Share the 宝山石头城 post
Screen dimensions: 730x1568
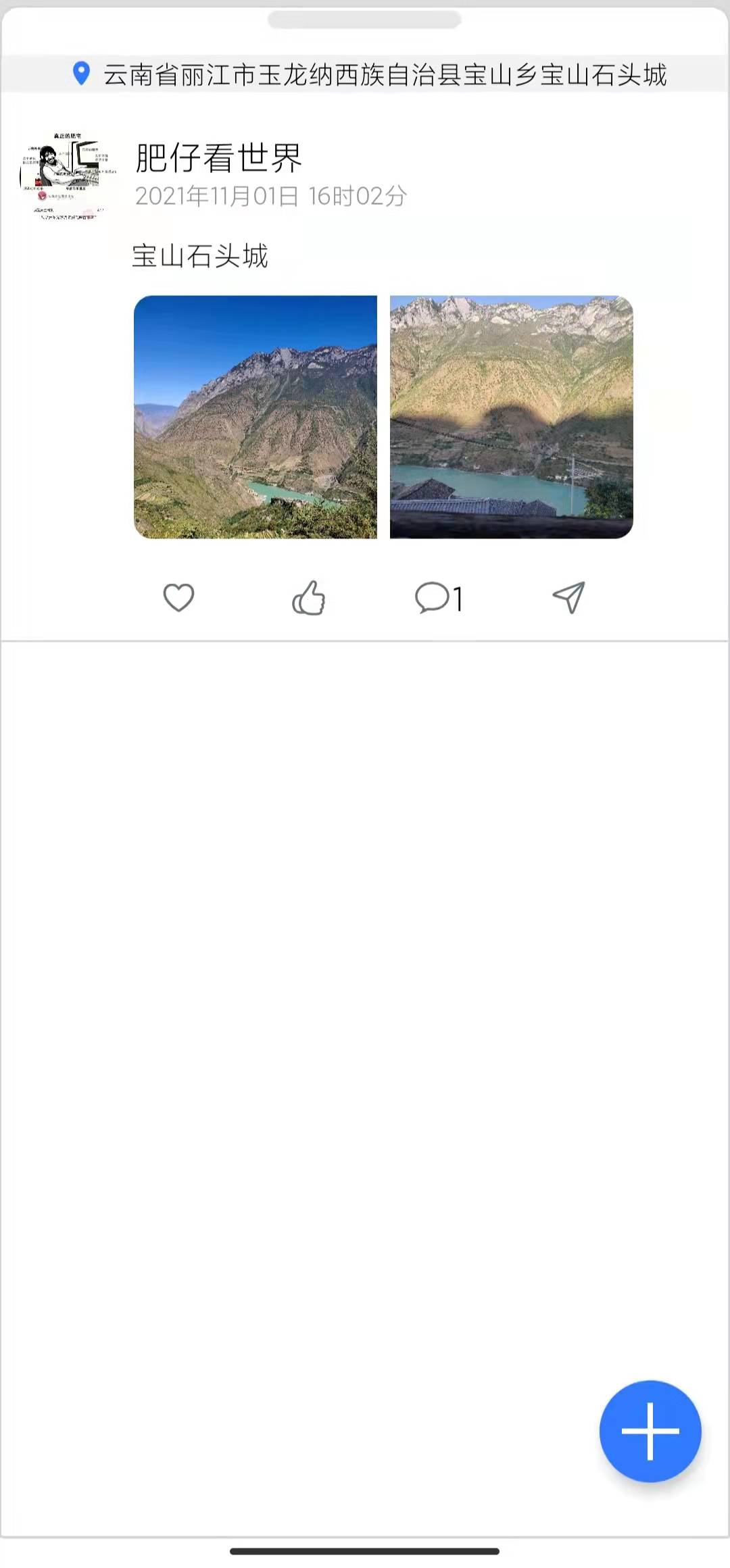click(568, 598)
